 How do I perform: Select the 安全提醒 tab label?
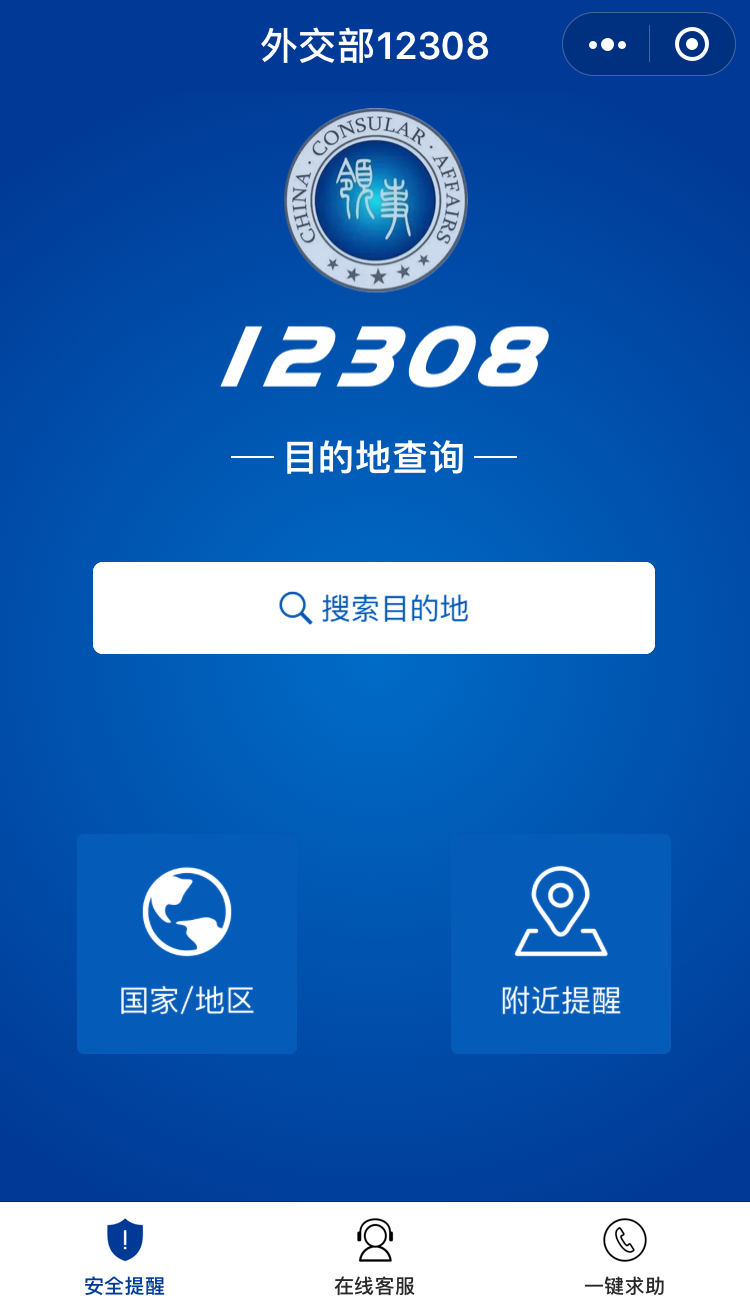click(124, 1288)
